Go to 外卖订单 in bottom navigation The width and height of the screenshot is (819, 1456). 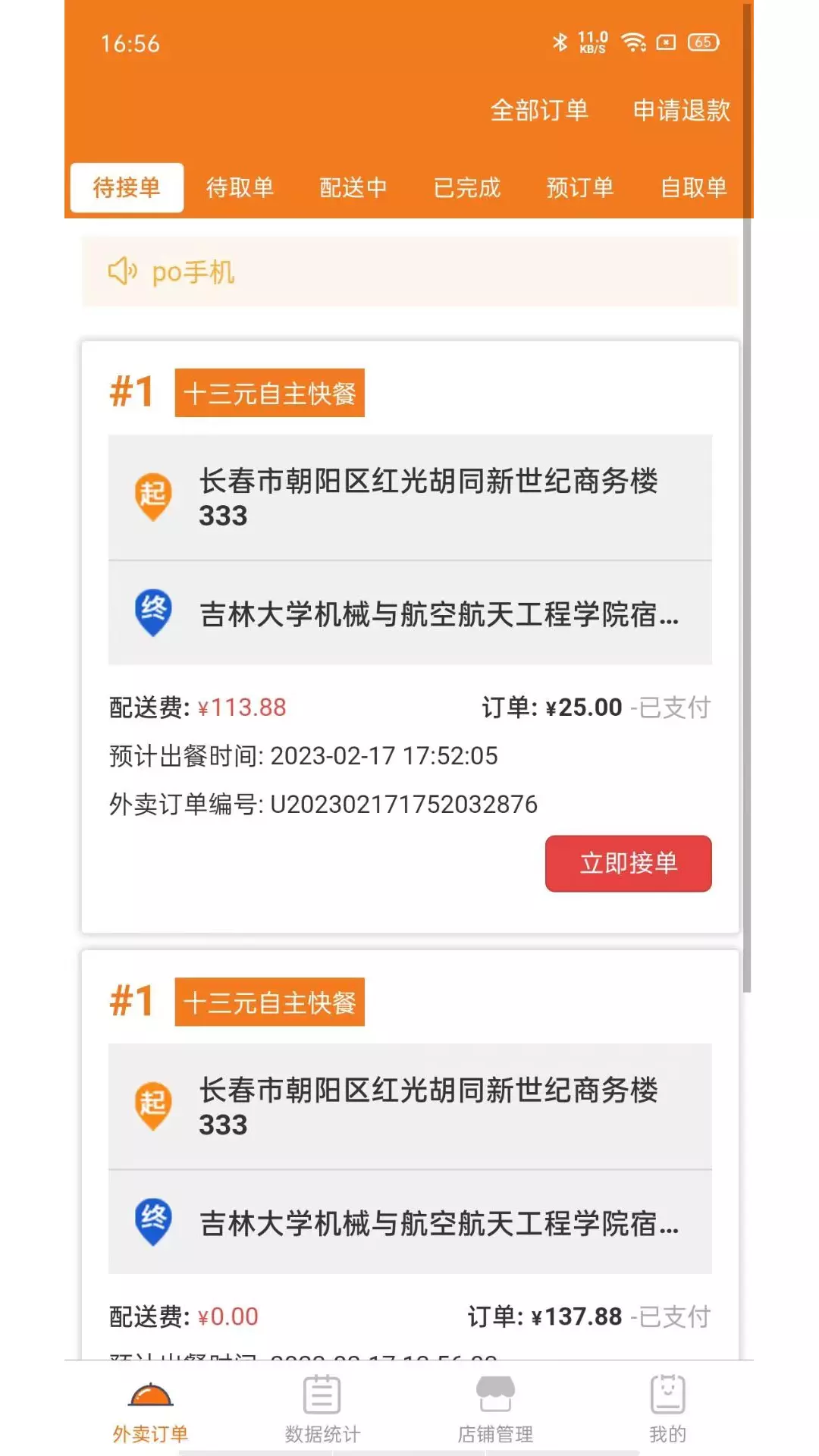[150, 1412]
